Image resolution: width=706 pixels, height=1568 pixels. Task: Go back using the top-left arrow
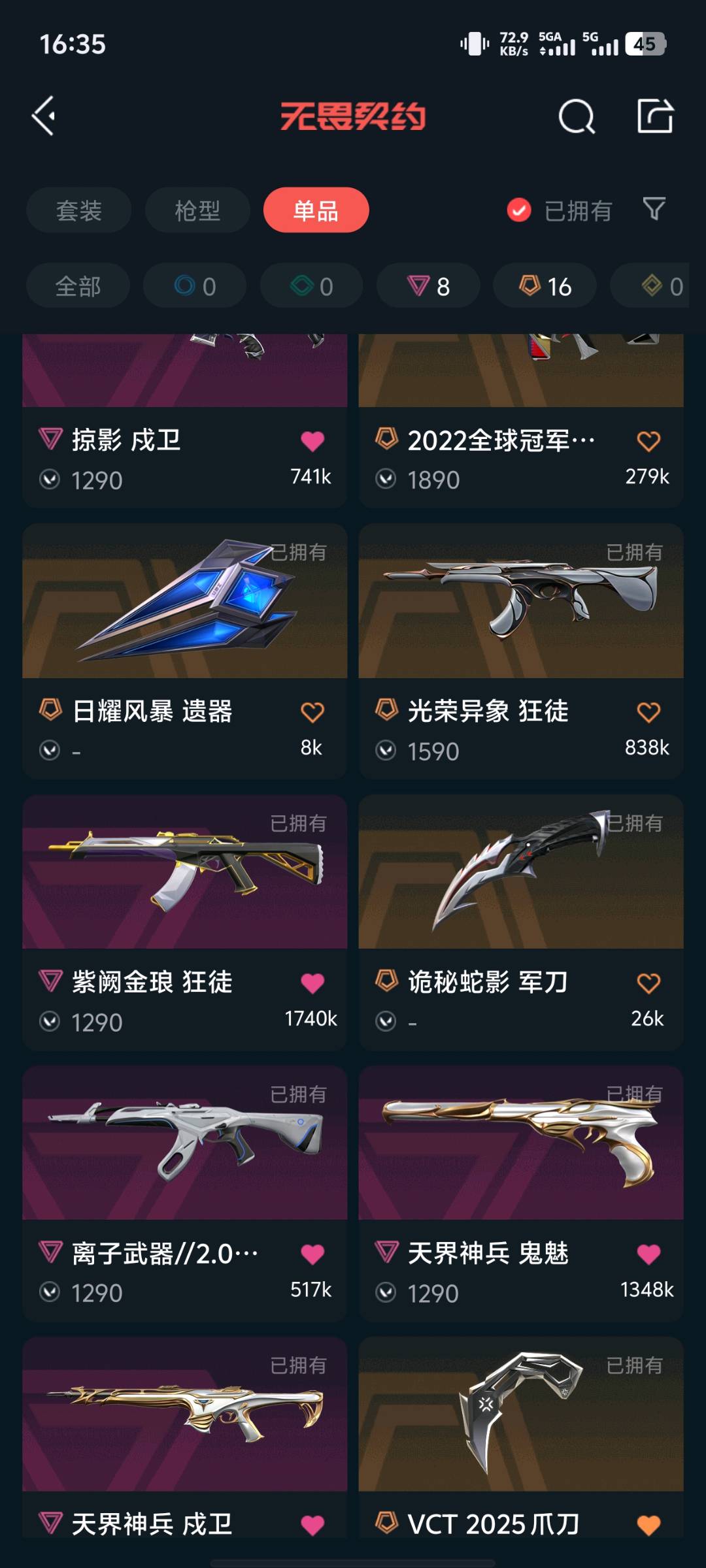[44, 116]
